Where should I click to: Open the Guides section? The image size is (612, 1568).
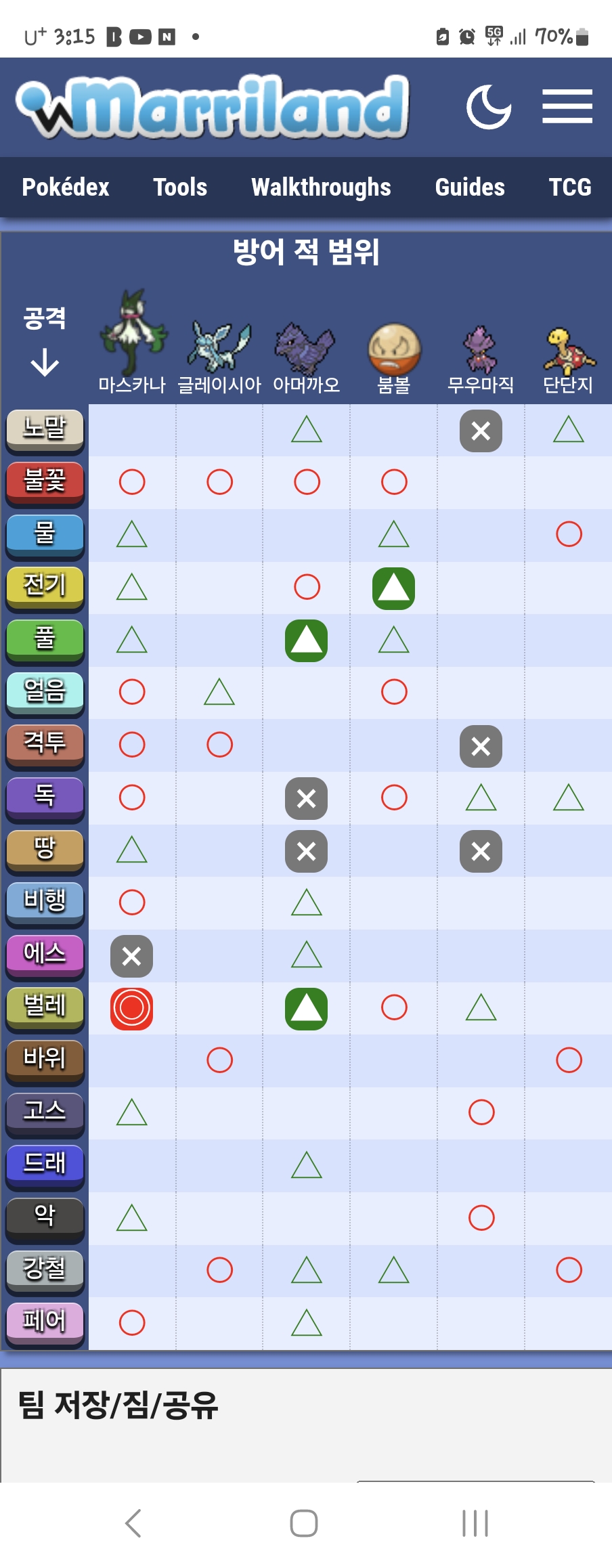tap(470, 187)
